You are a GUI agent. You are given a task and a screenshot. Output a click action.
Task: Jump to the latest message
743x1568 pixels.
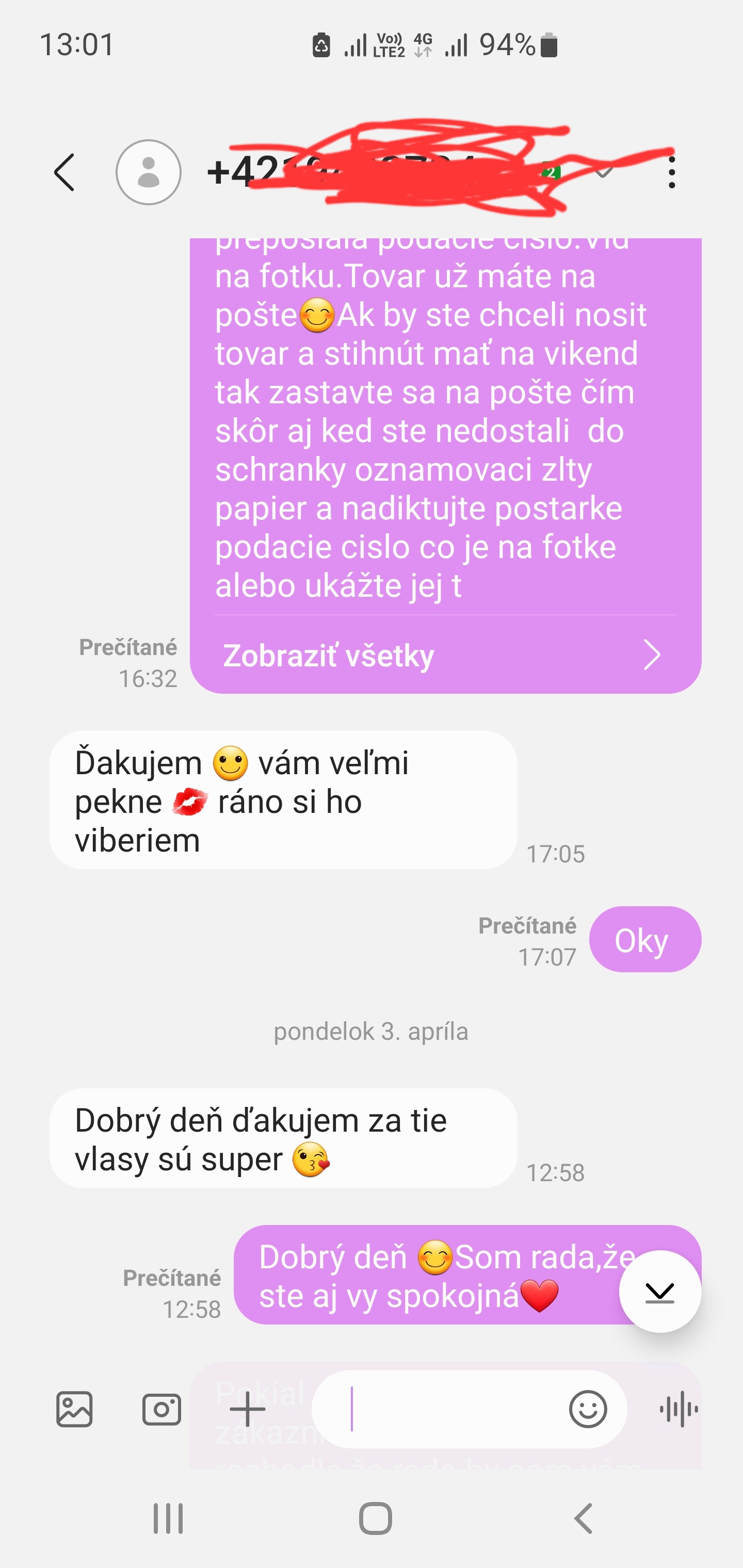(659, 1292)
